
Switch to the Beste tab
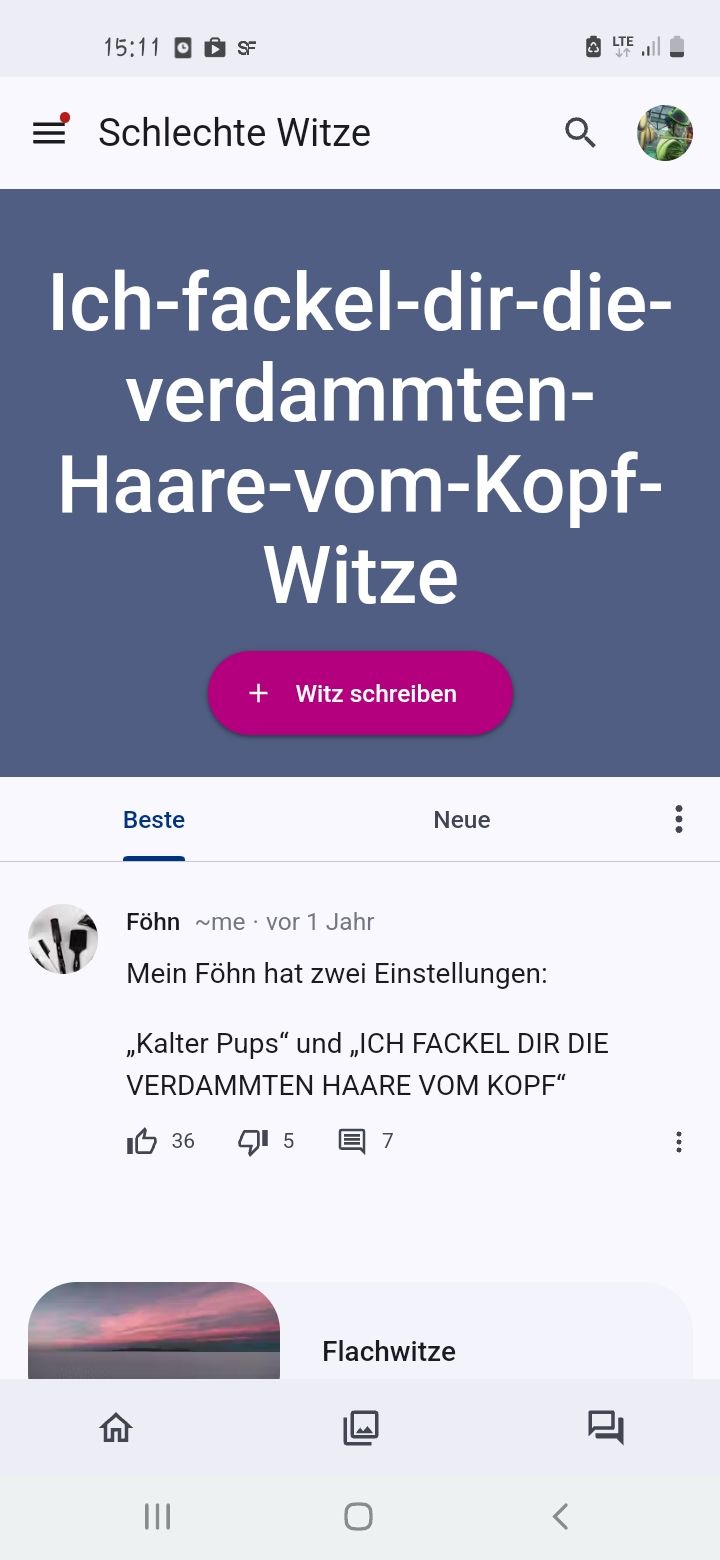tap(154, 820)
